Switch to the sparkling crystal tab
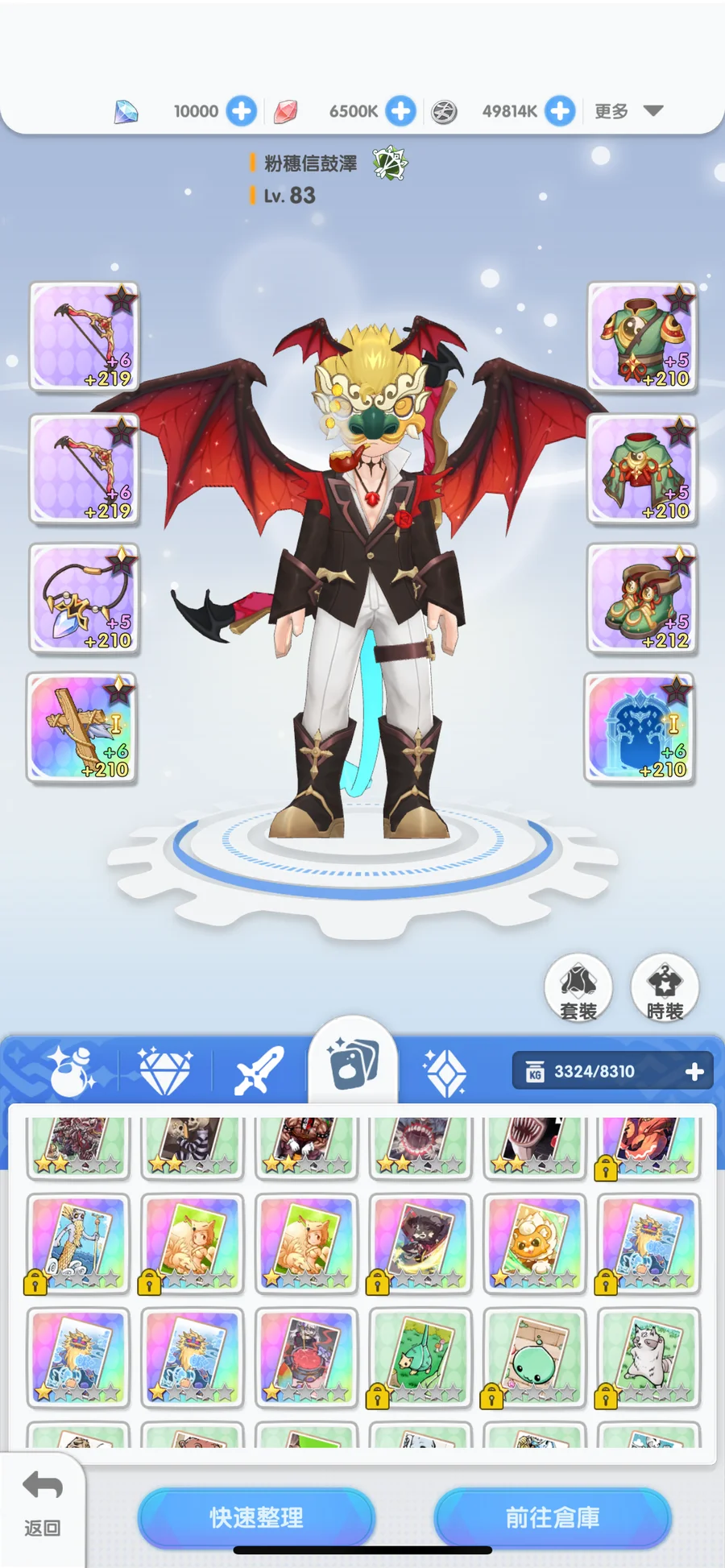This screenshot has height=1568, width=725. pyautogui.click(x=445, y=1072)
